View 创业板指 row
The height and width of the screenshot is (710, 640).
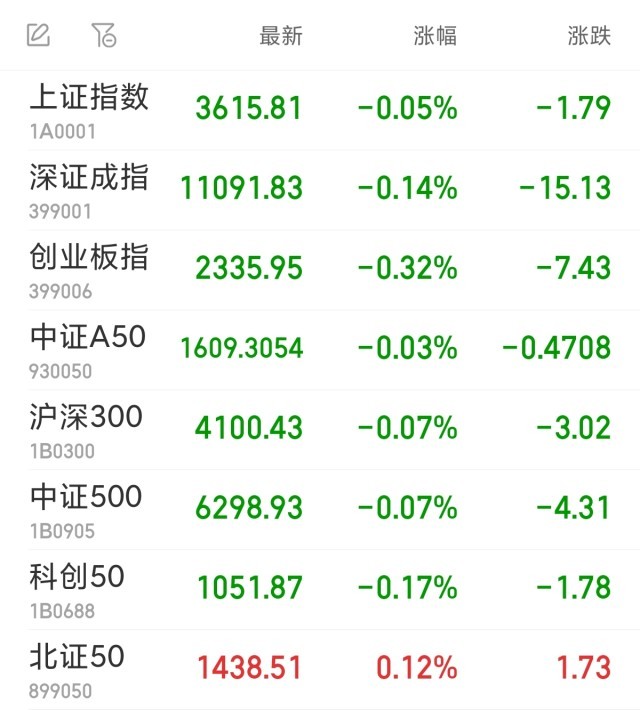tap(89, 269)
